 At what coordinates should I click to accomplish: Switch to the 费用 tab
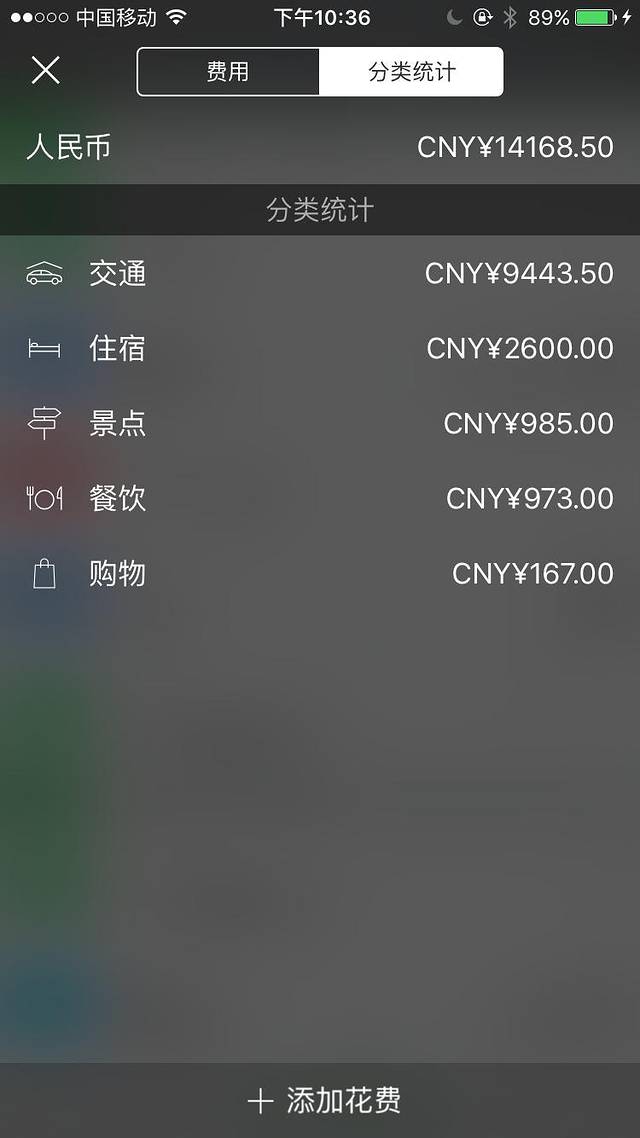point(228,72)
